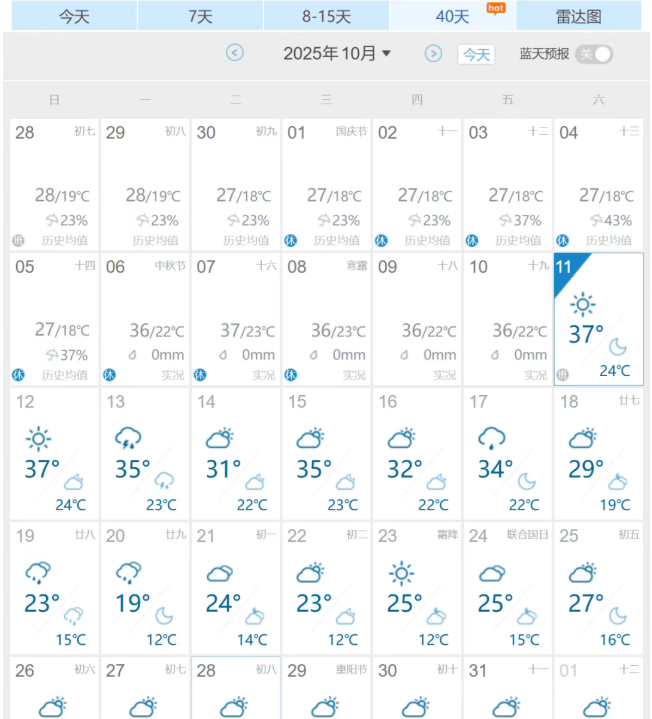Expand the 2025年10月 month picker
This screenshot has height=719, width=652.
pyautogui.click(x=337, y=54)
